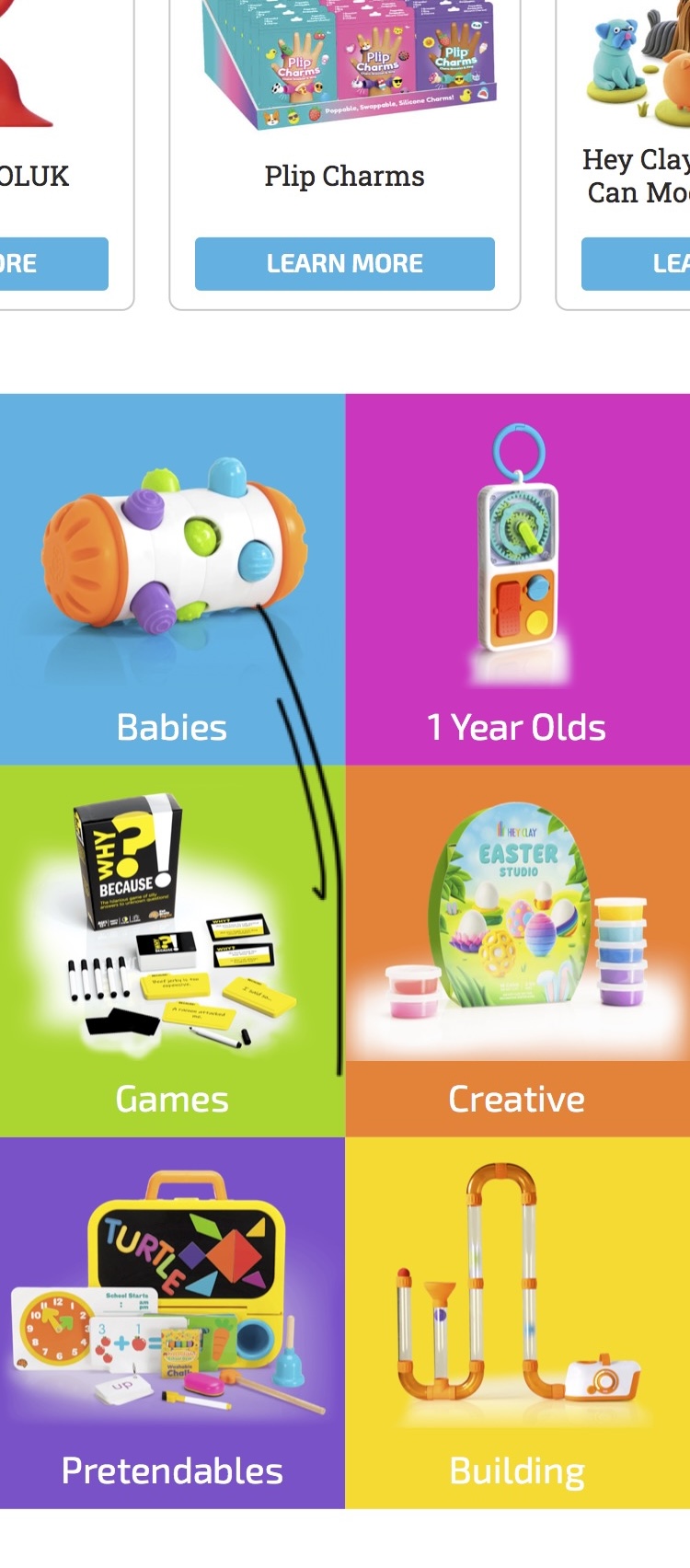This screenshot has width=690, height=1568.
Task: Open the Plip Charms product card
Action: (344, 110)
